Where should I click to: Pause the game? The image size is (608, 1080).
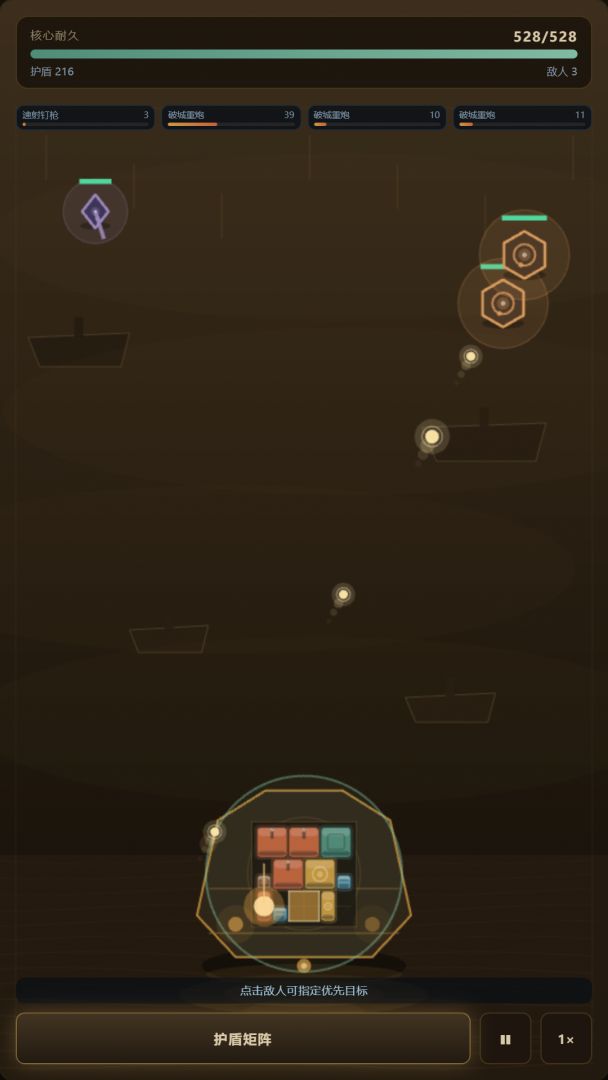coord(505,1039)
